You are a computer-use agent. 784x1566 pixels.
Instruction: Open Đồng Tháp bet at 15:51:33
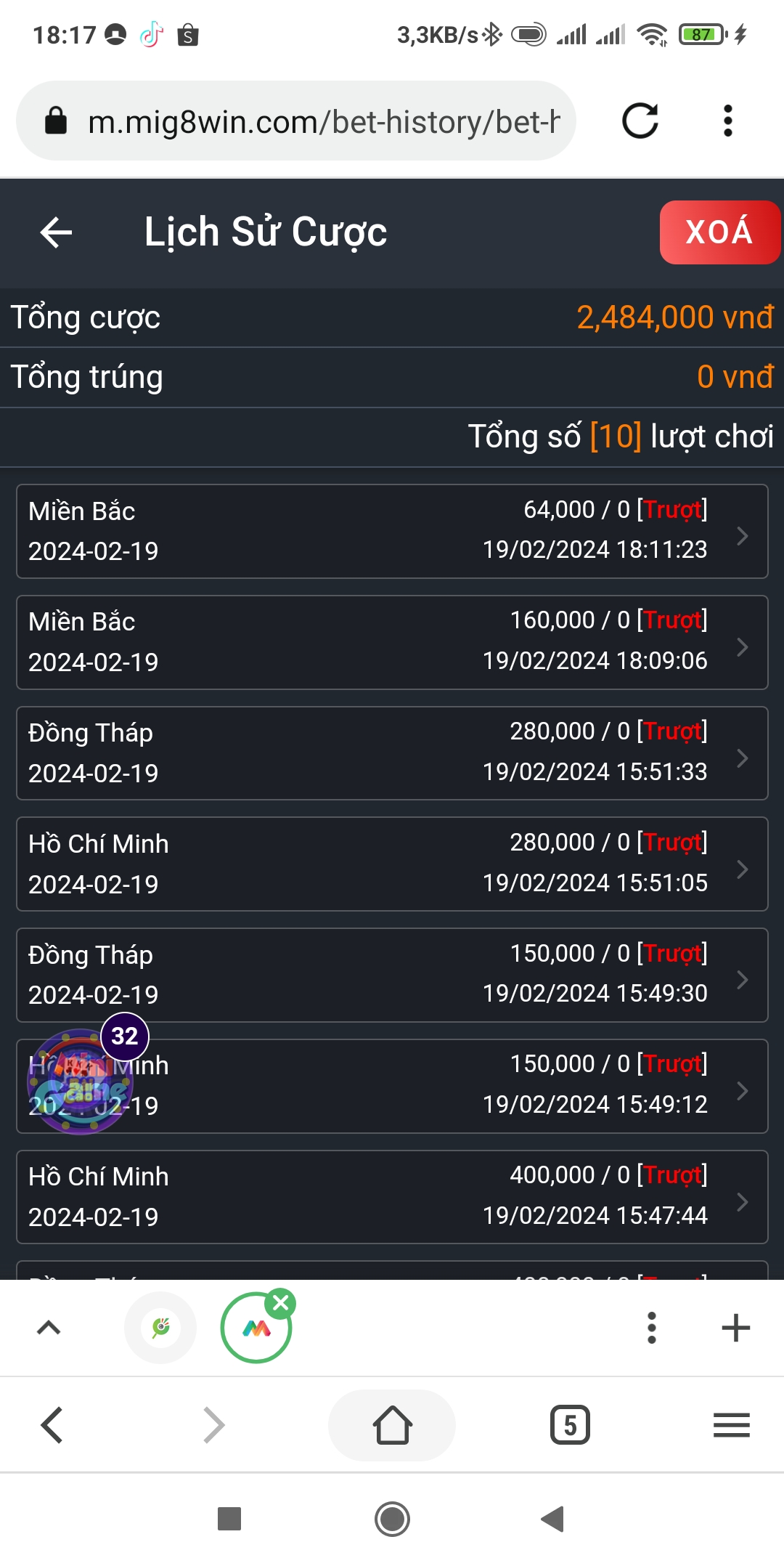[x=392, y=753]
